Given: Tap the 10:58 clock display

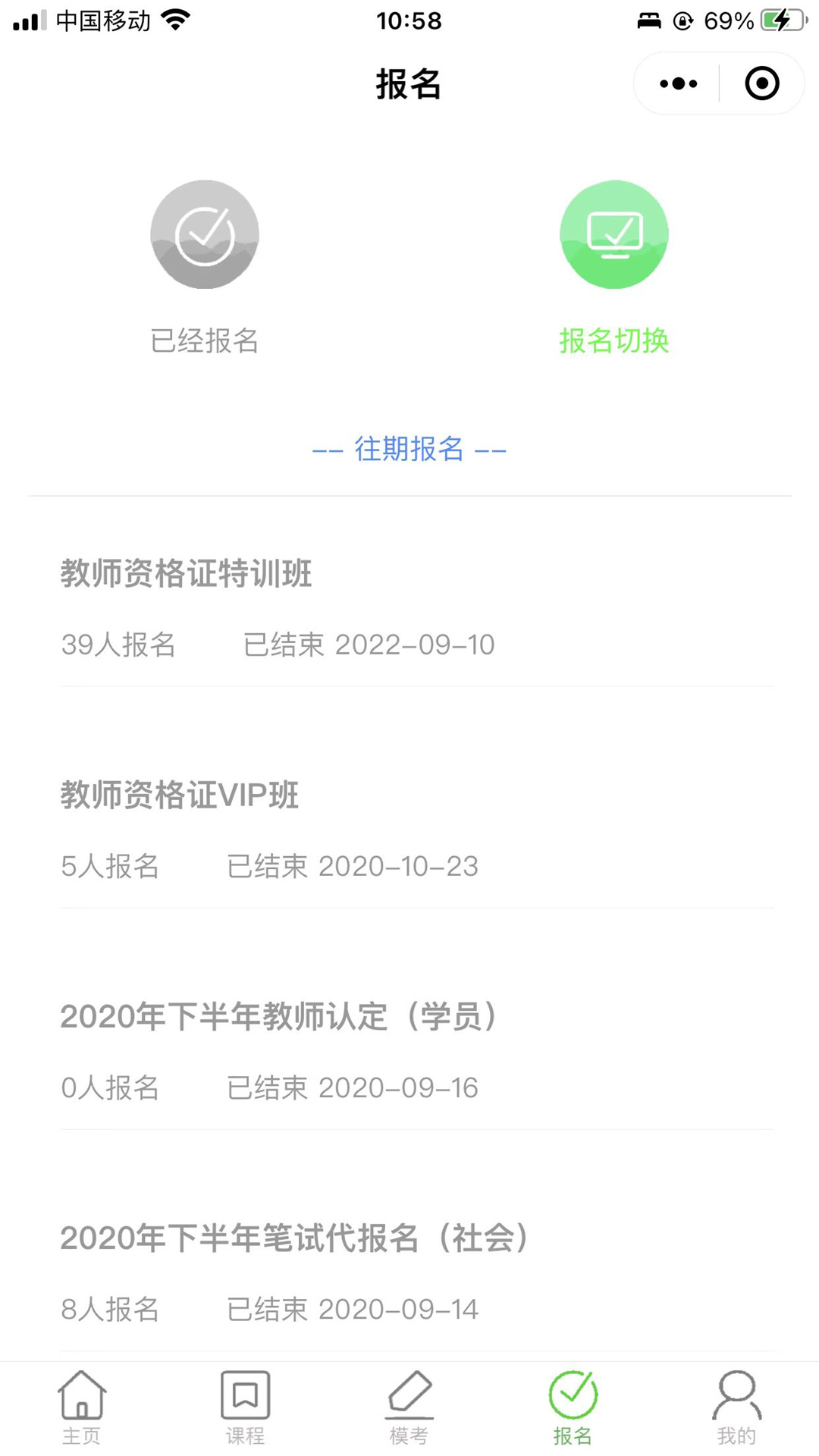Looking at the screenshot, I should 409,20.
